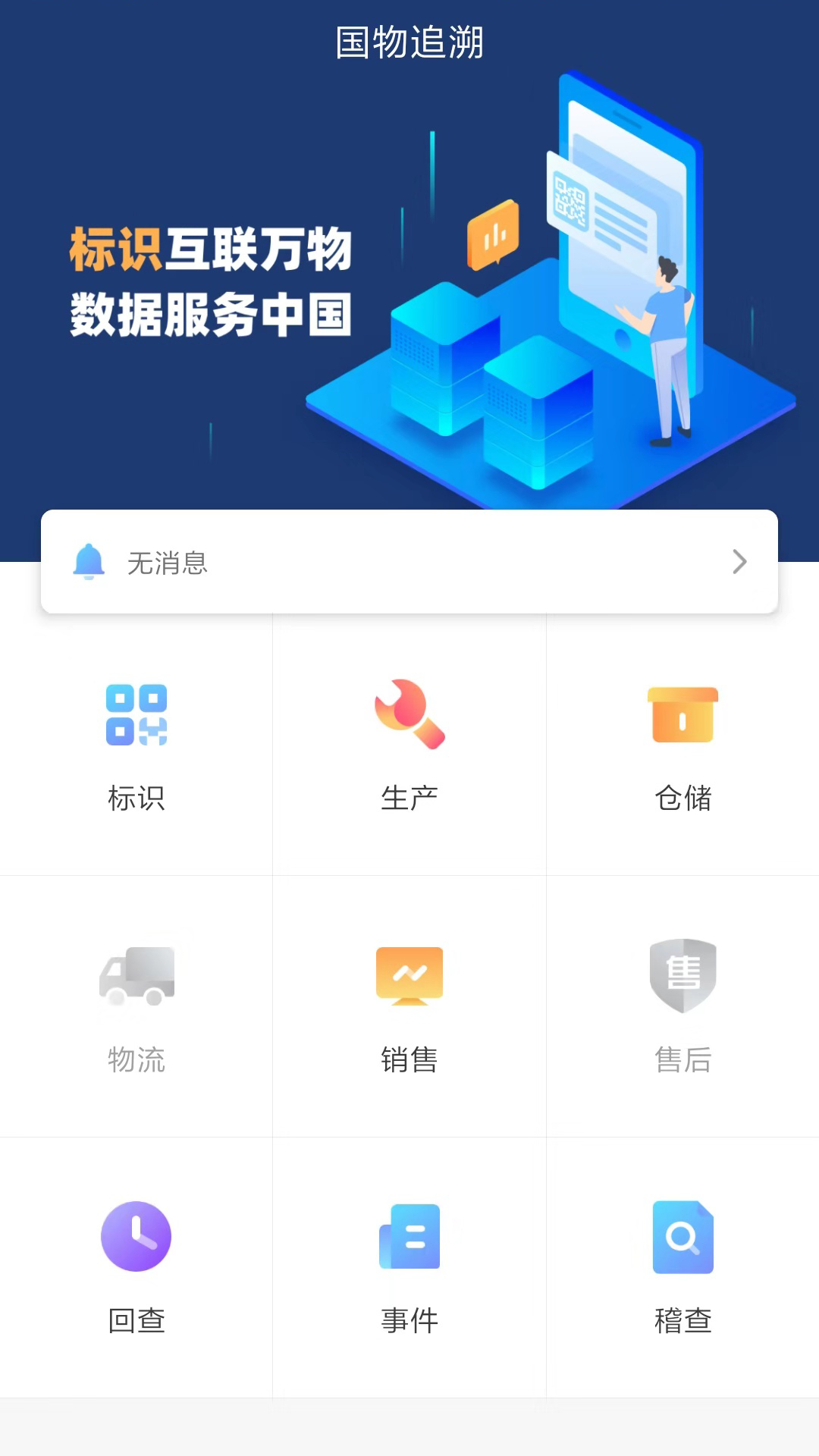
Task: Tap the 物流 truck tile
Action: click(x=136, y=1006)
